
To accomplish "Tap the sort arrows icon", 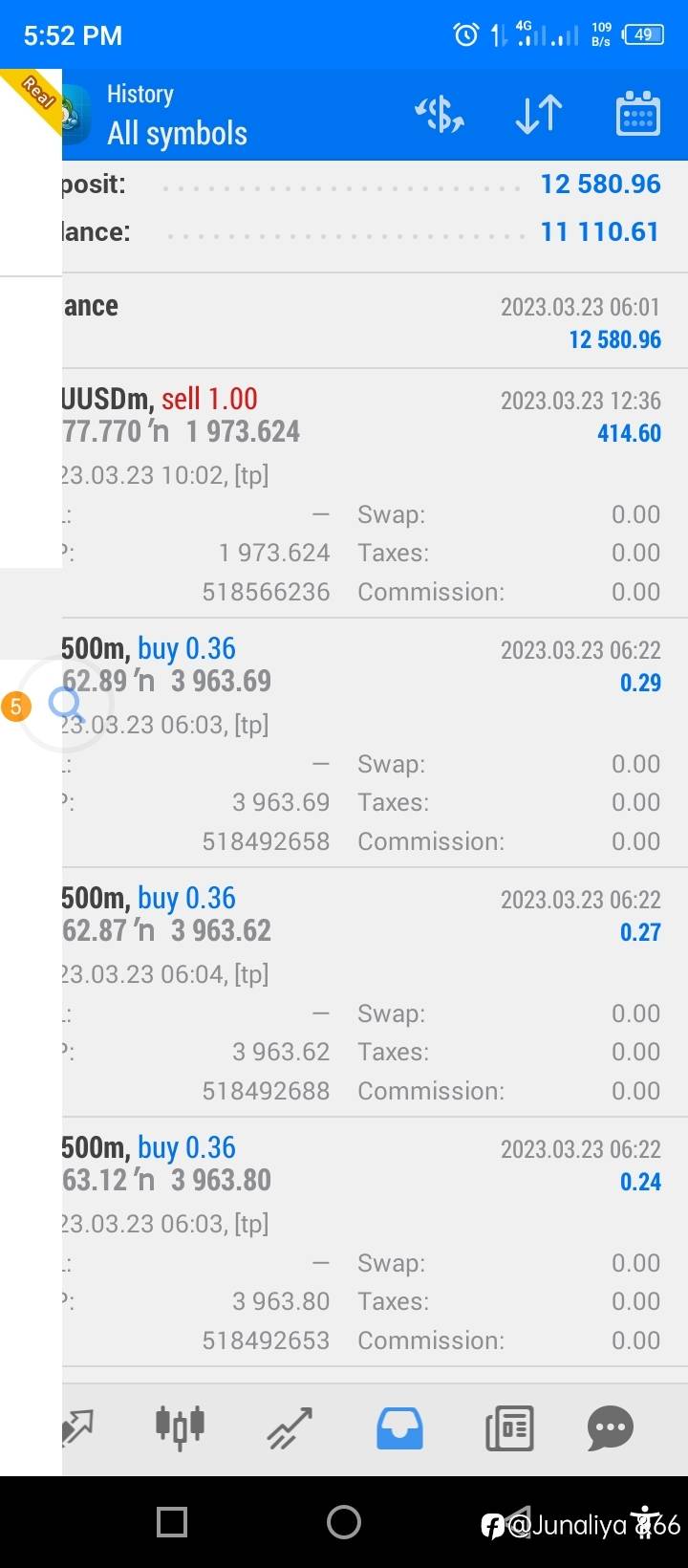I will click(x=539, y=115).
